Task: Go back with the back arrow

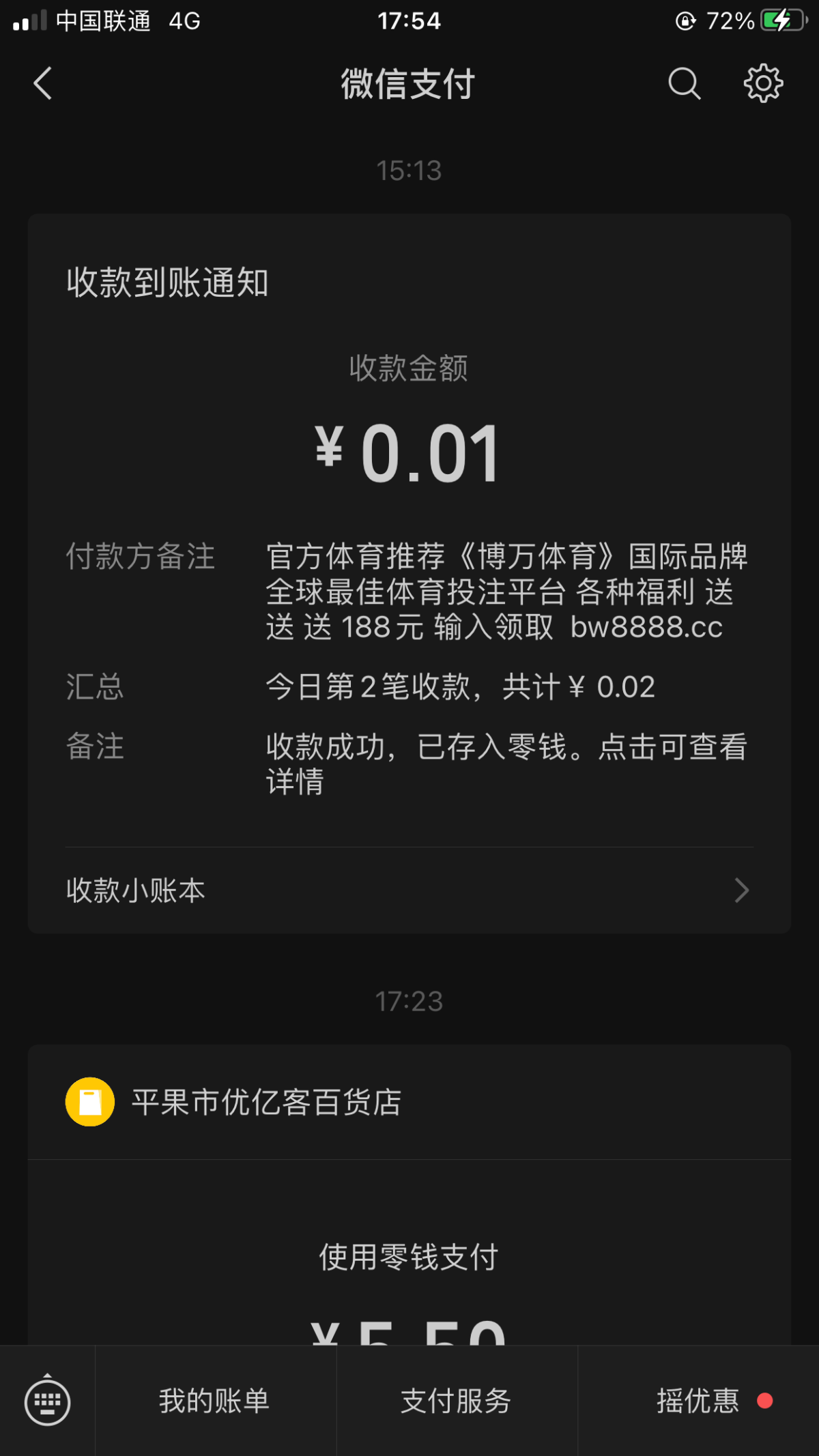Action: coord(42,83)
